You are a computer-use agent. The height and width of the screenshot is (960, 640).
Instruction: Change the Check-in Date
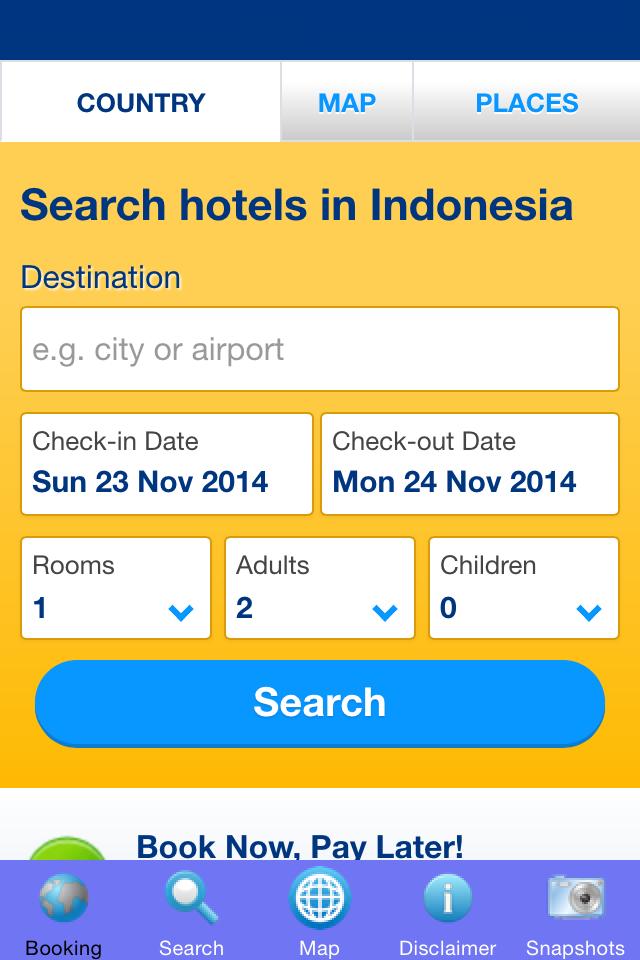point(167,464)
